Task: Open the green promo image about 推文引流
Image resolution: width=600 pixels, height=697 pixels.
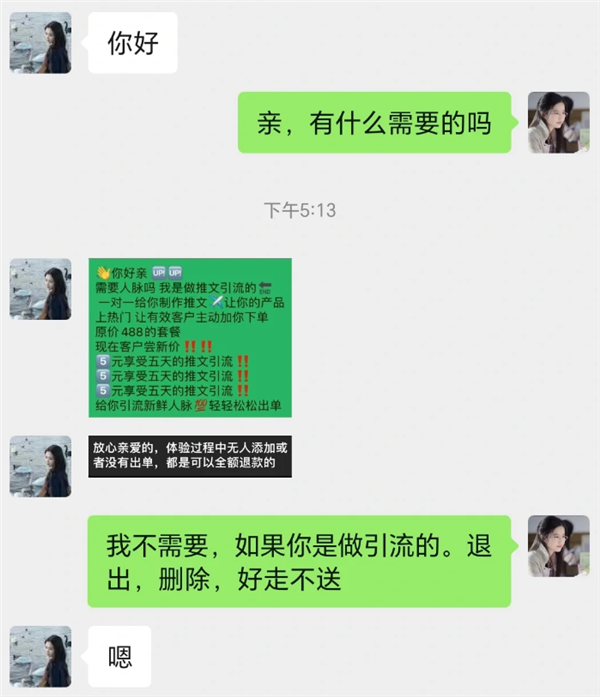Action: [x=190, y=337]
